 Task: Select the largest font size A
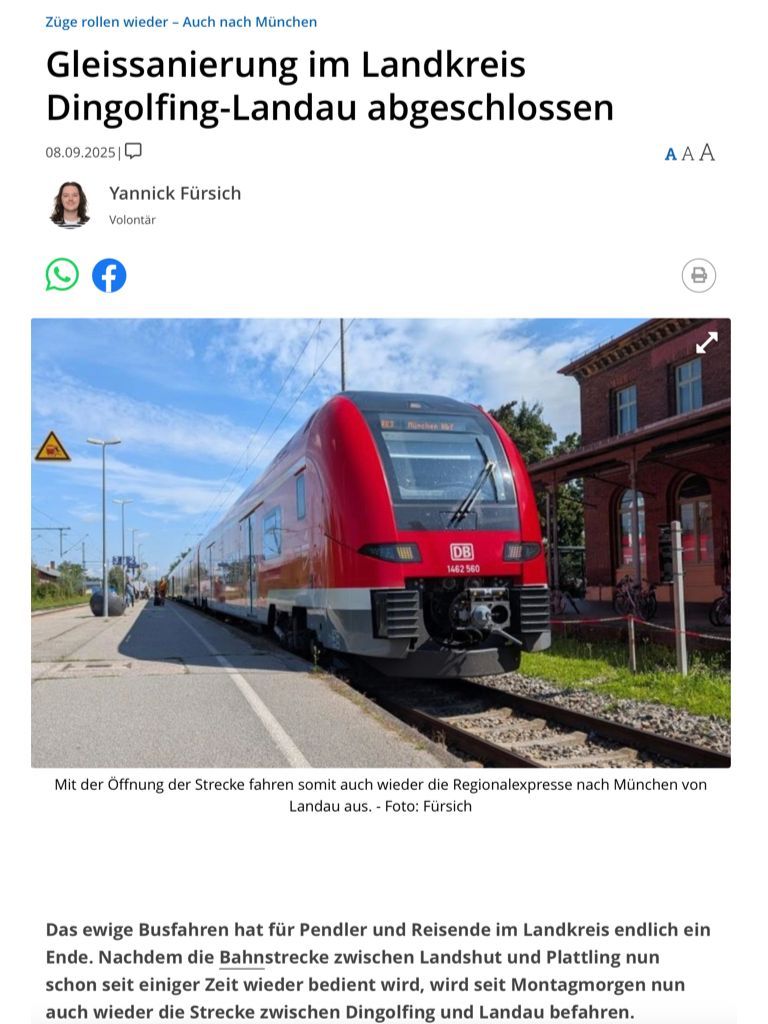tap(707, 152)
